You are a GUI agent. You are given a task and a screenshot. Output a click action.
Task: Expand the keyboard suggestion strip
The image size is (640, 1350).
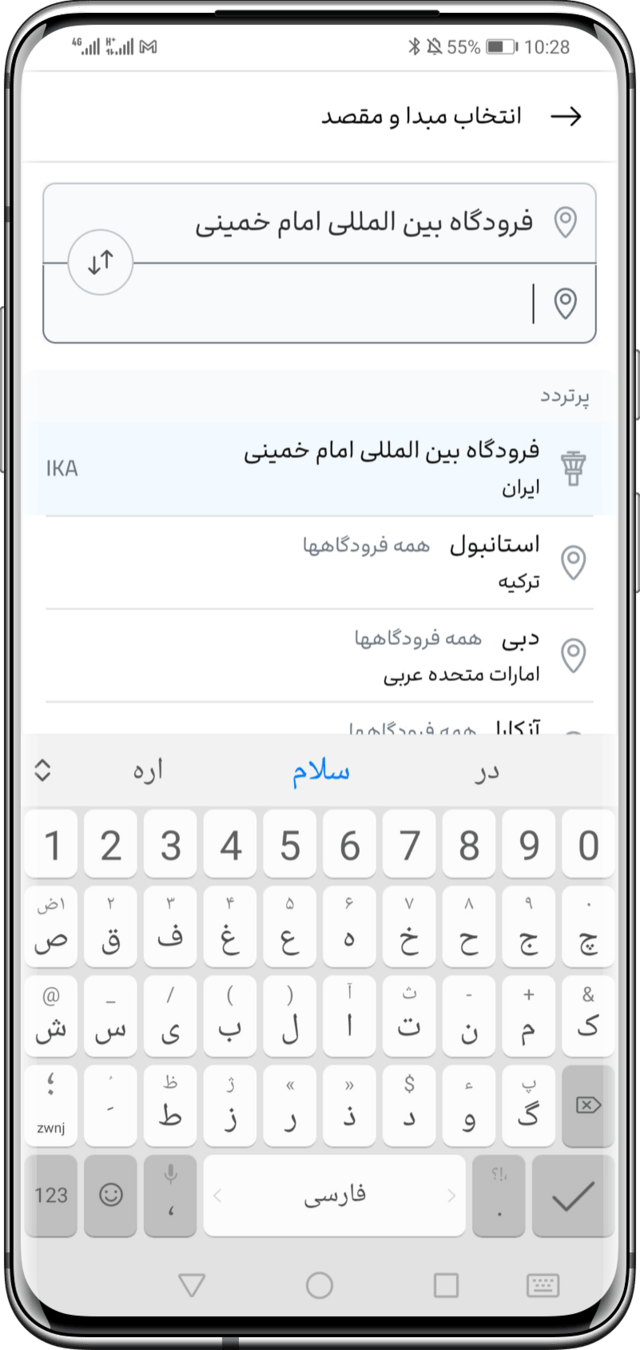[x=42, y=771]
